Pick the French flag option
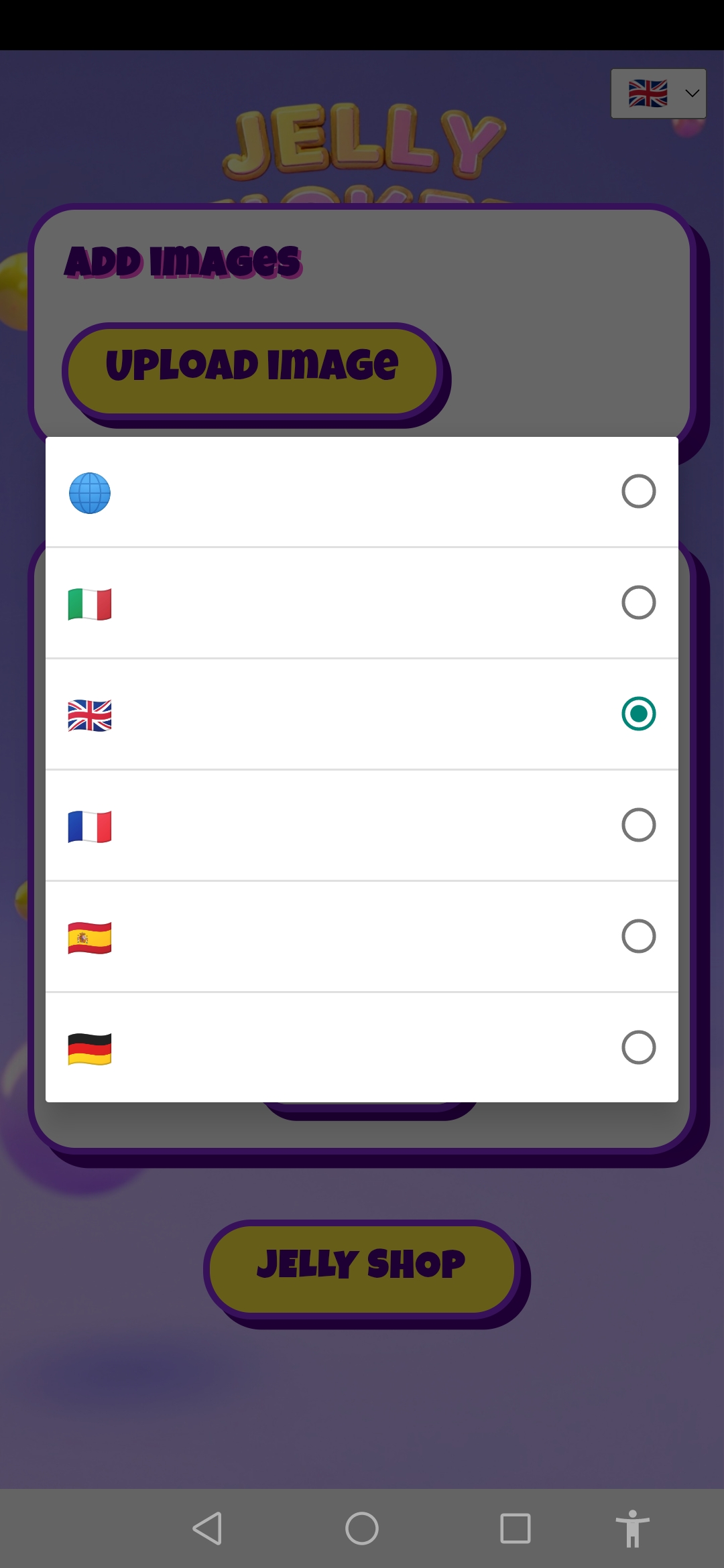724x1568 pixels. tap(362, 826)
